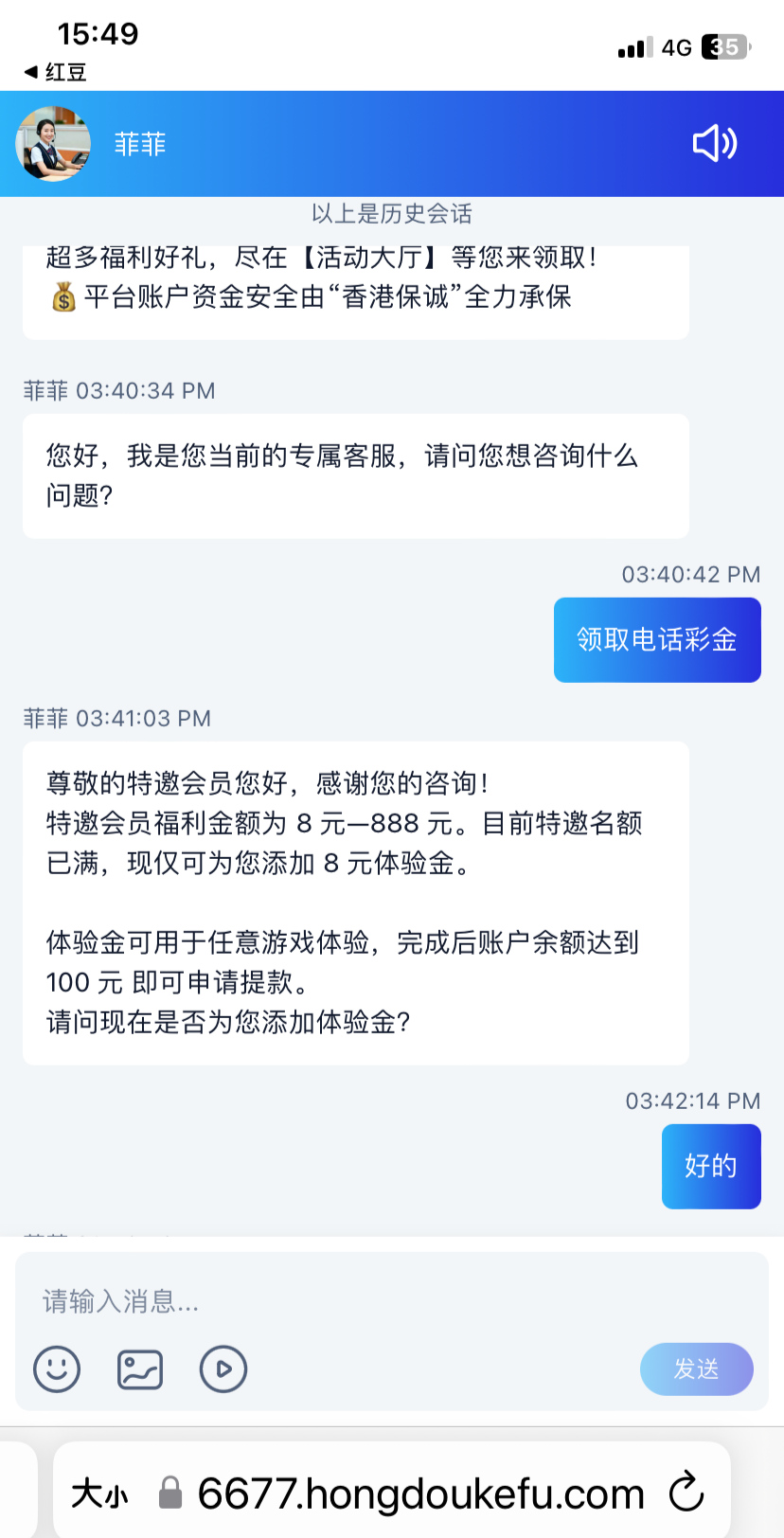
Task: Open the 大小 page settings menu
Action: pos(99,1493)
